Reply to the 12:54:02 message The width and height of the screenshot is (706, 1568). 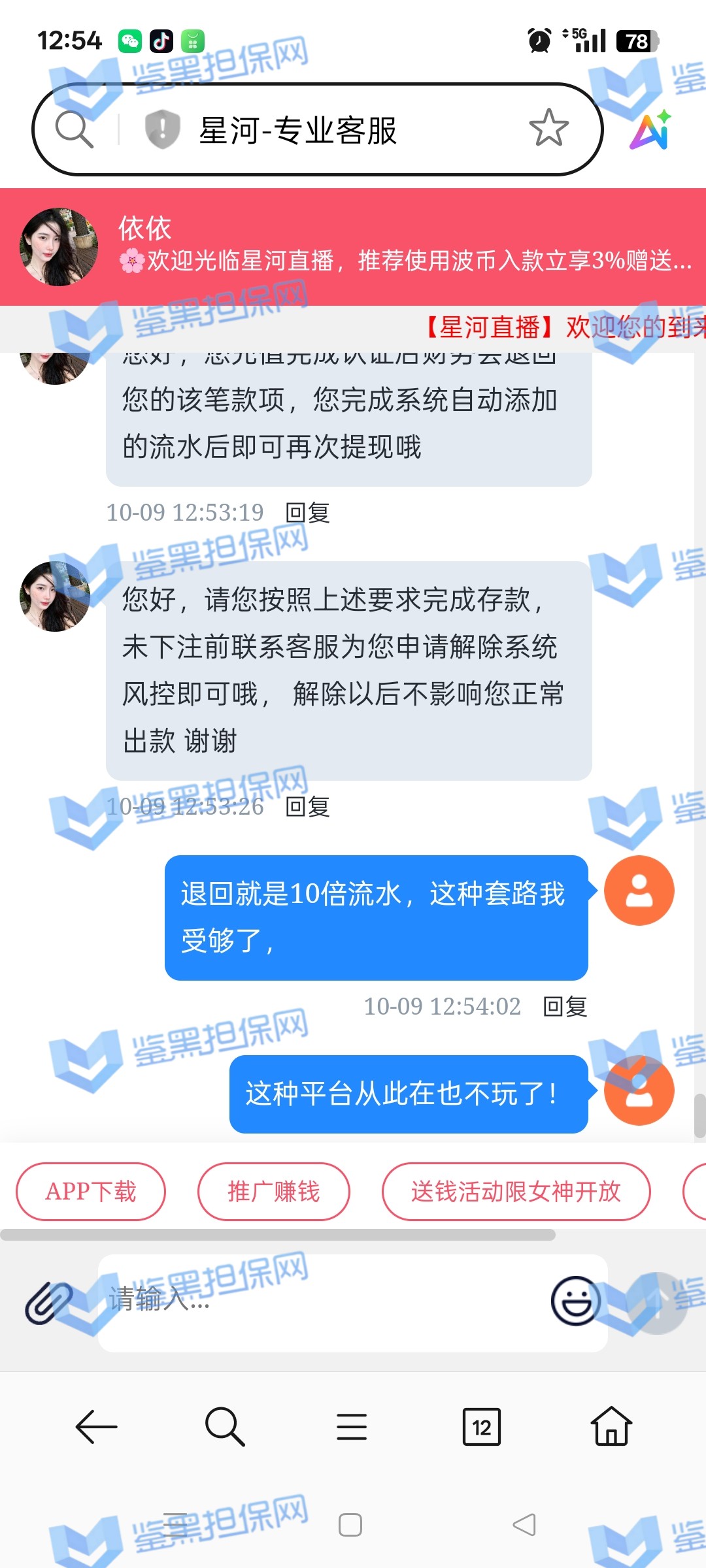coord(565,1007)
